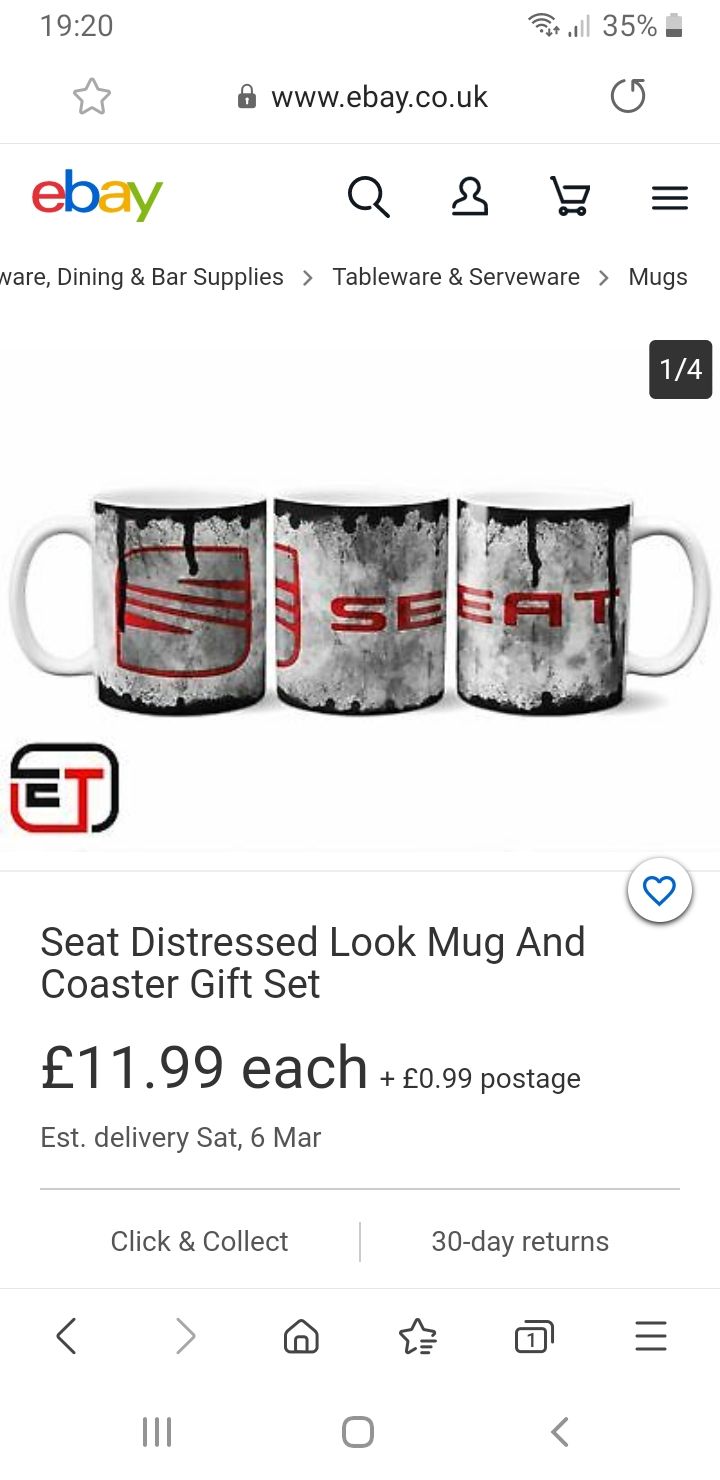Go to the eBay homepage via the logo
Screen dimensions: 720x1480
tap(97, 196)
